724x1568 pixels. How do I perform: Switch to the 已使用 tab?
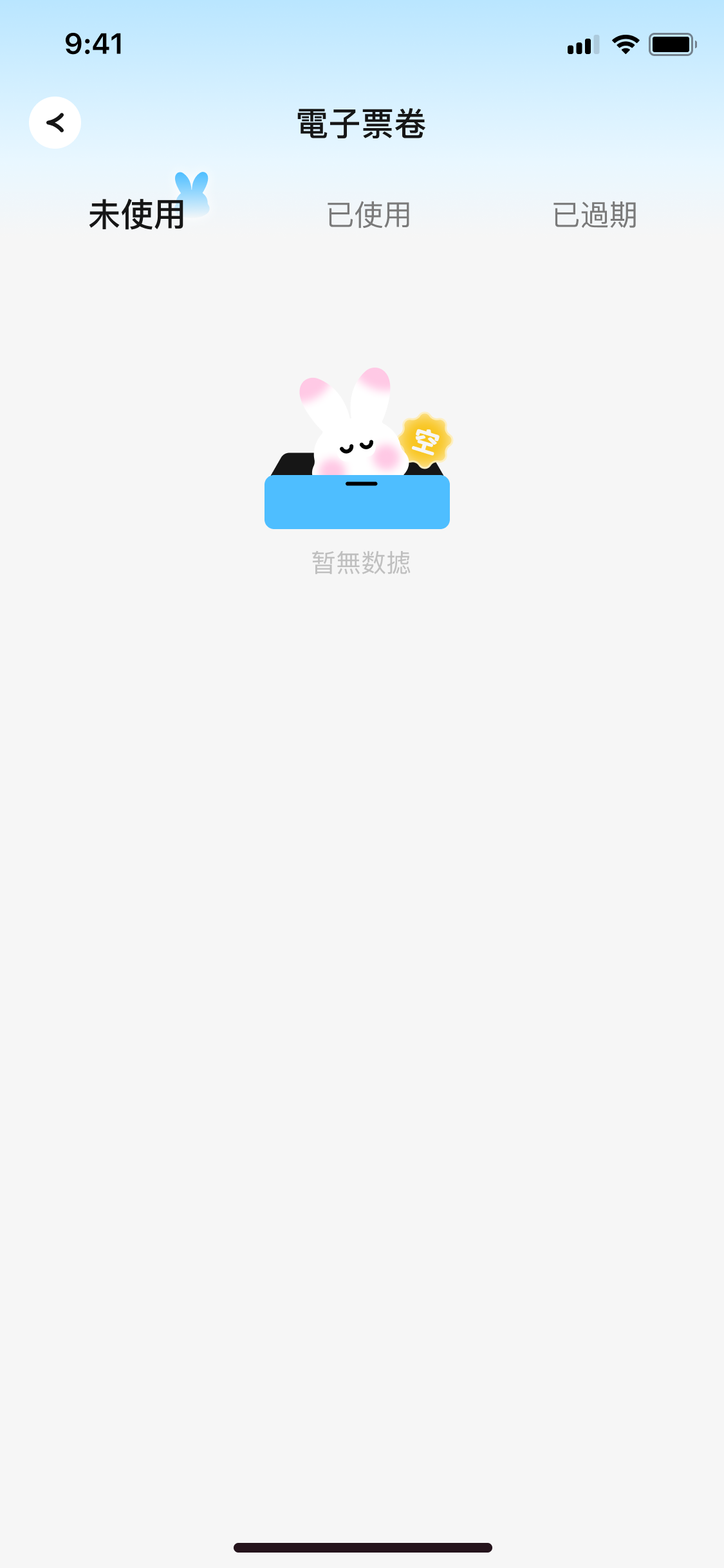click(368, 215)
